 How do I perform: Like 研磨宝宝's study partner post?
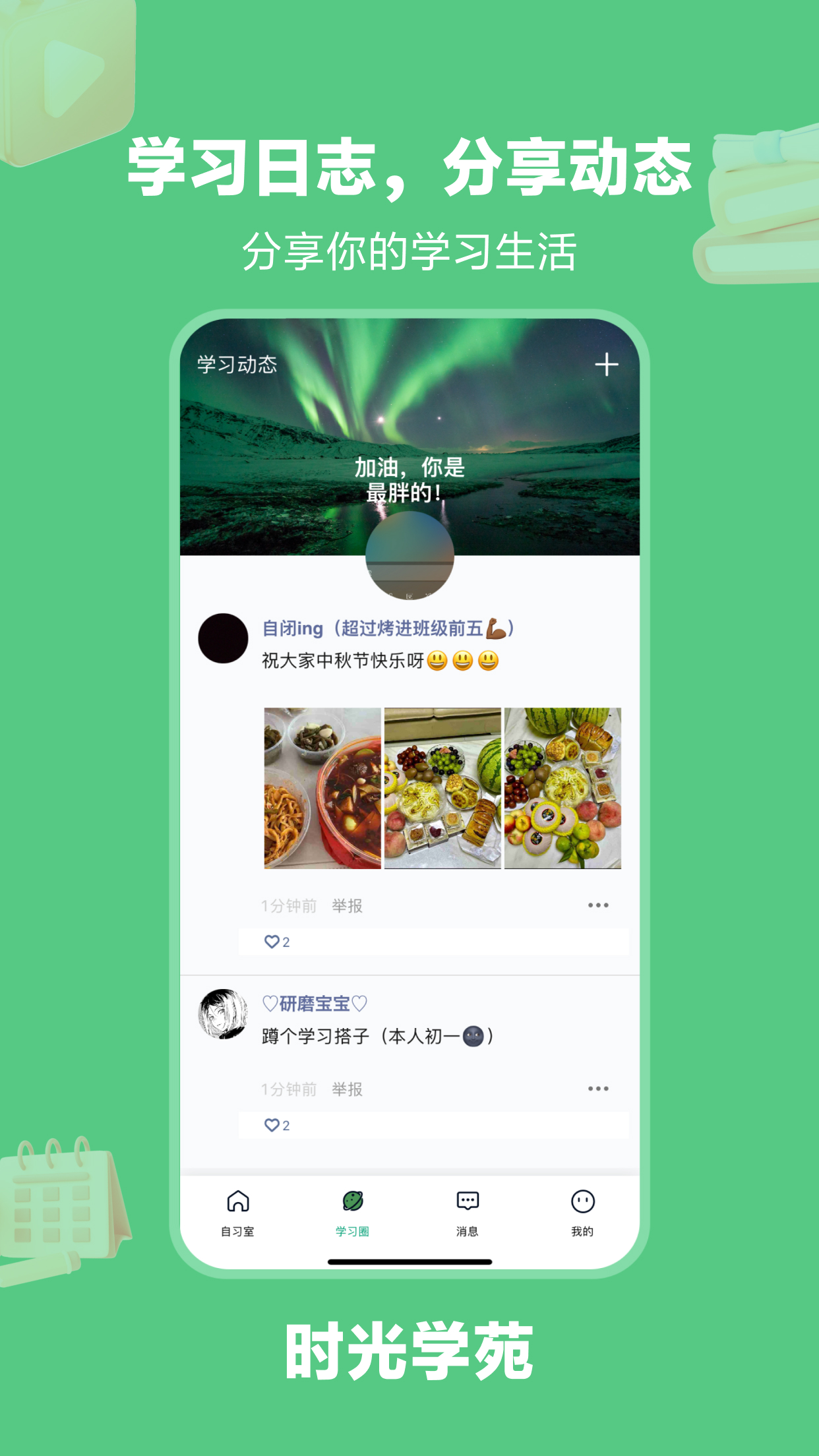(x=272, y=1124)
